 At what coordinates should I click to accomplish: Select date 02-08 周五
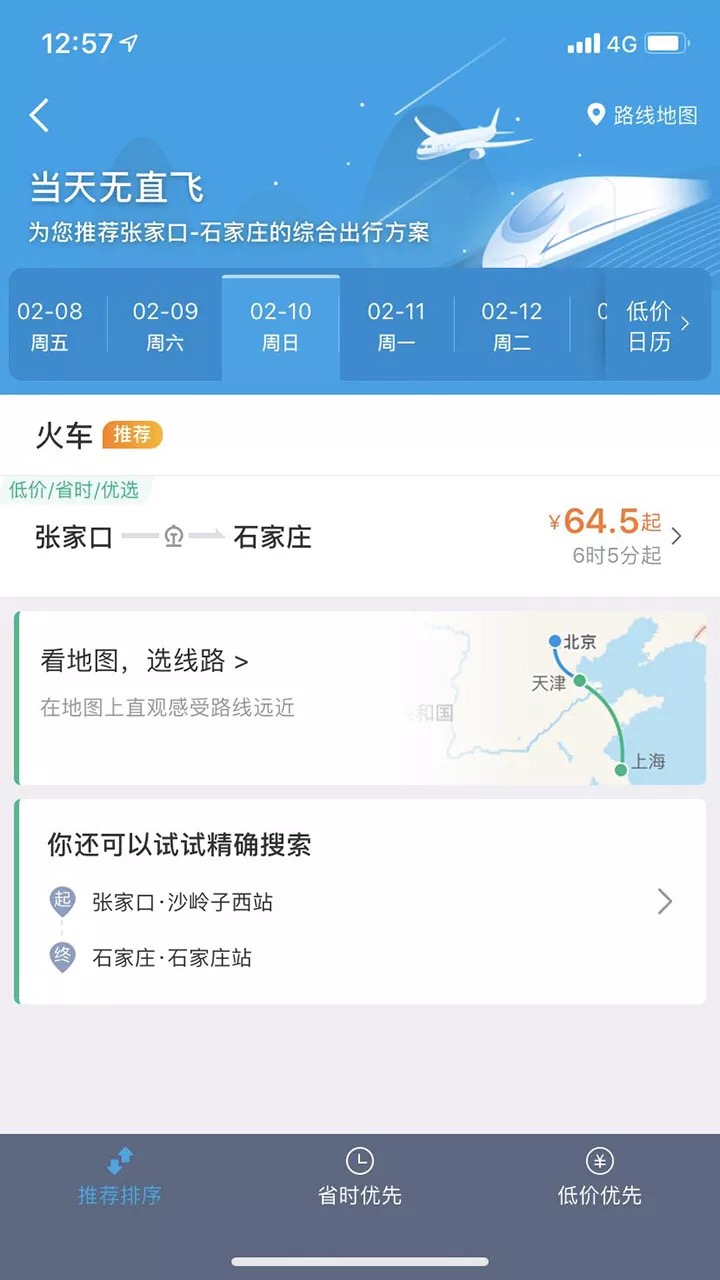pyautogui.click(x=50, y=326)
